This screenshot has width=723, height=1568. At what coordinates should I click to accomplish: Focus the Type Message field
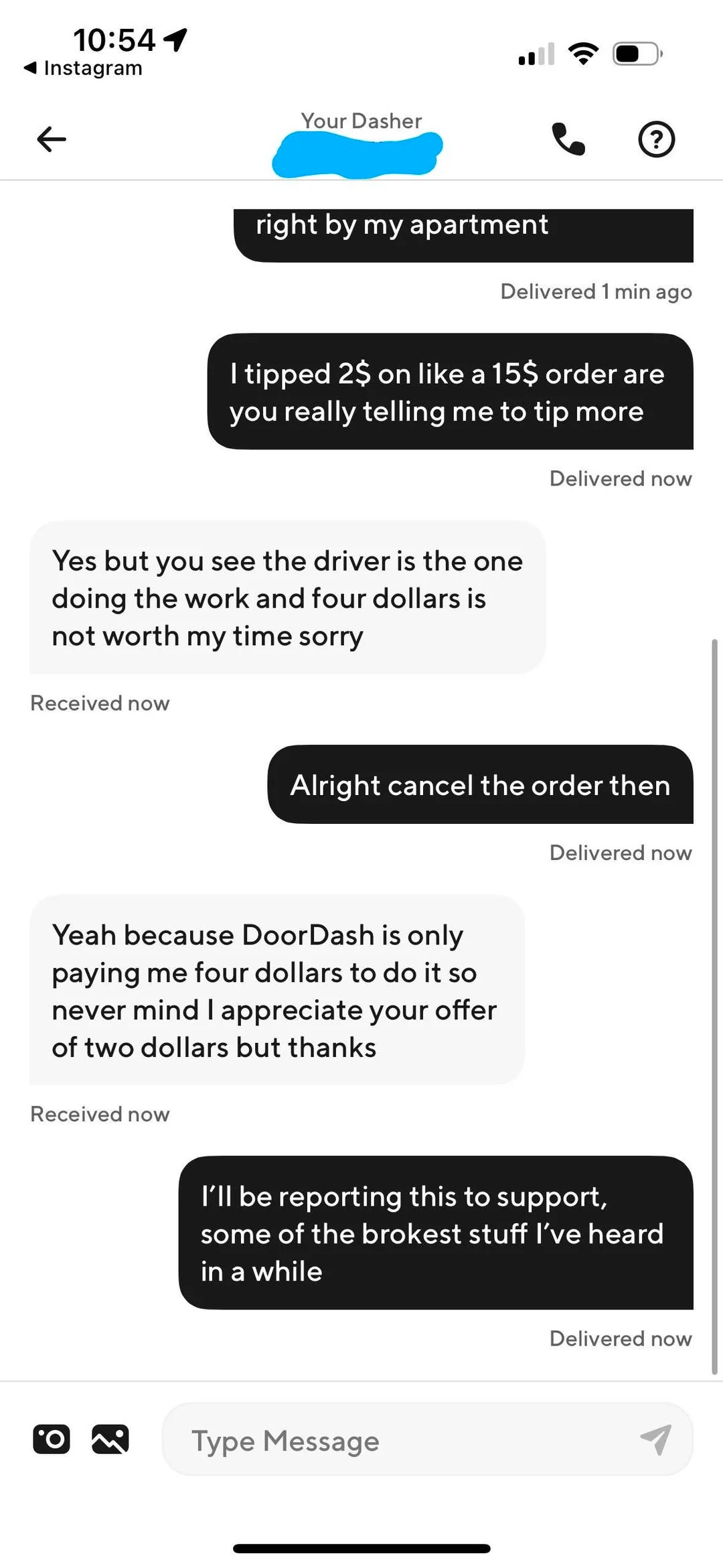pyautogui.click(x=402, y=1440)
